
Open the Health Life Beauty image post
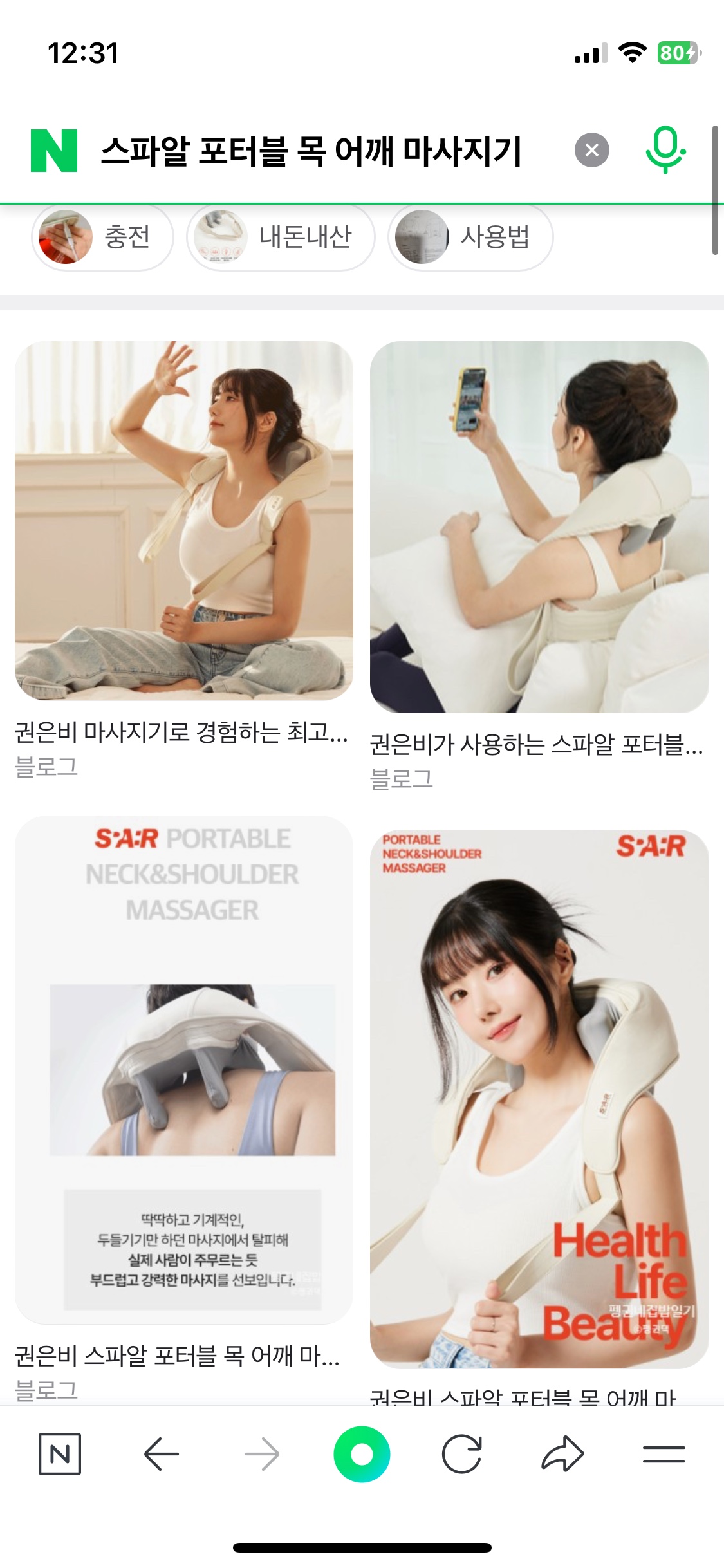point(538,1098)
